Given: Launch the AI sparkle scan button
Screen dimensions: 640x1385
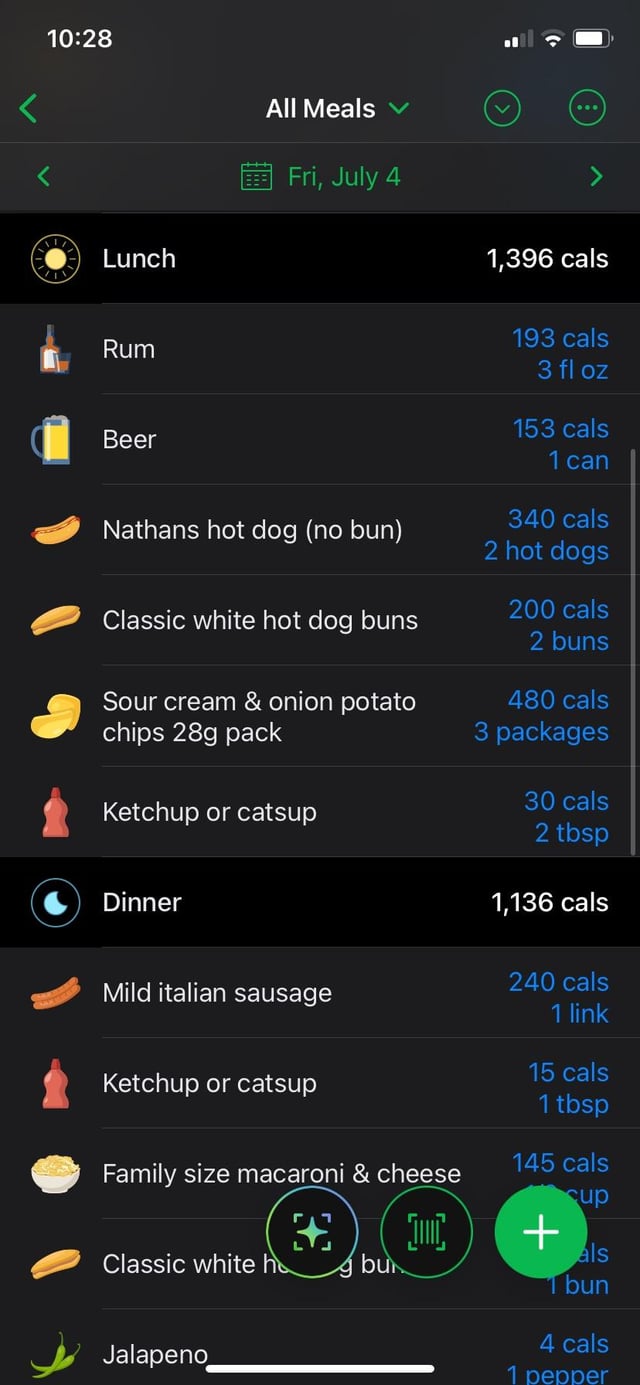Looking at the screenshot, I should (x=312, y=1232).
